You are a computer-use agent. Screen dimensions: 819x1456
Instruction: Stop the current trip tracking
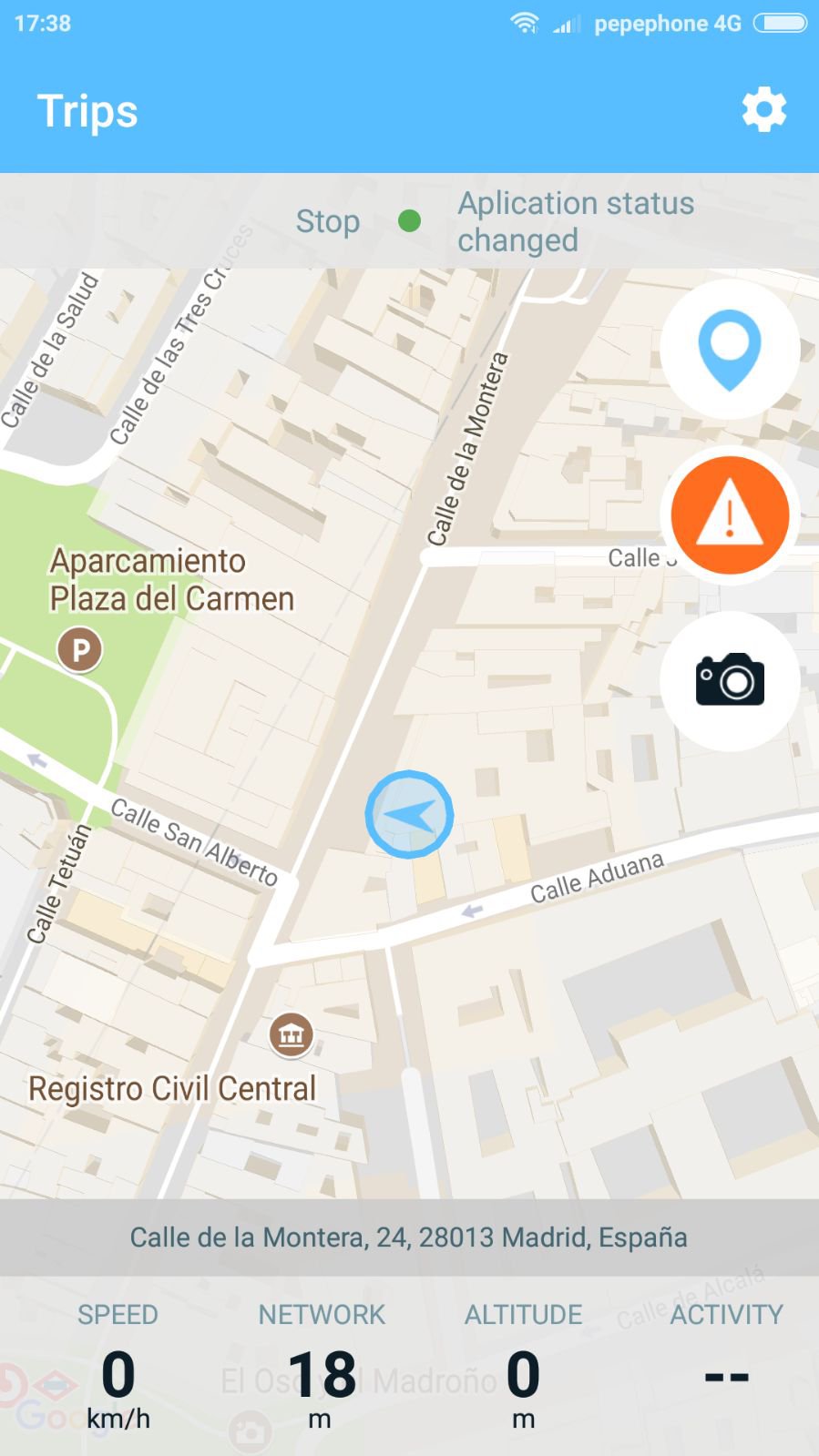(x=328, y=221)
